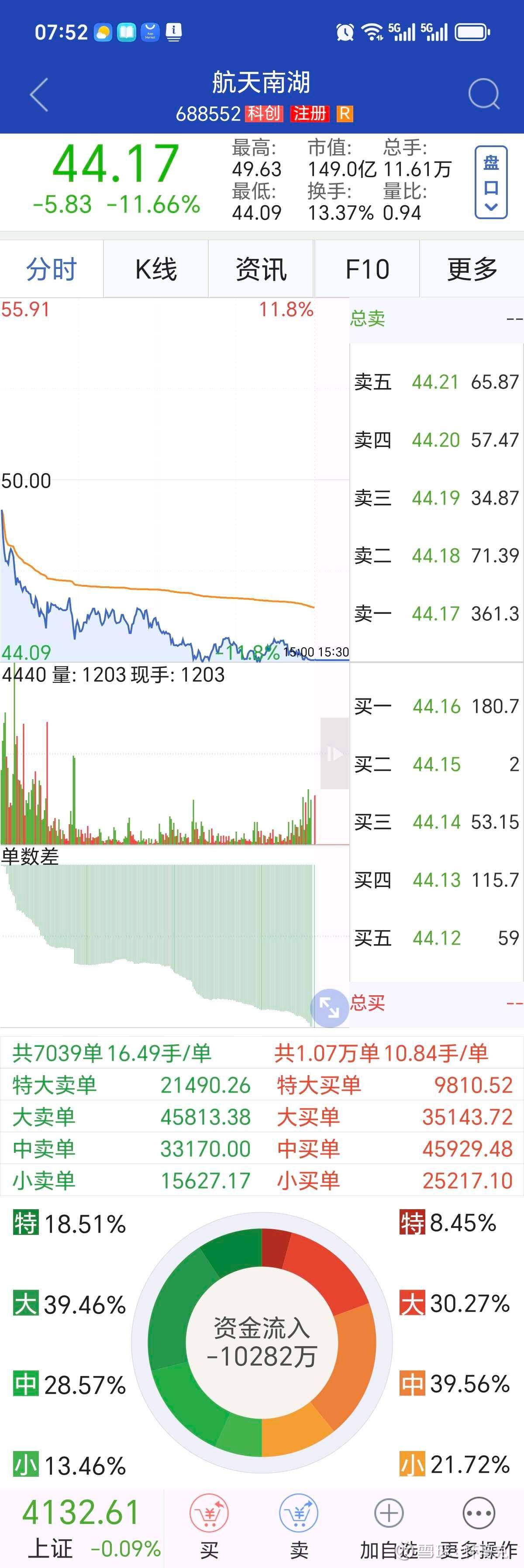View the F10 company info tab
524x1568 pixels.
point(367,268)
